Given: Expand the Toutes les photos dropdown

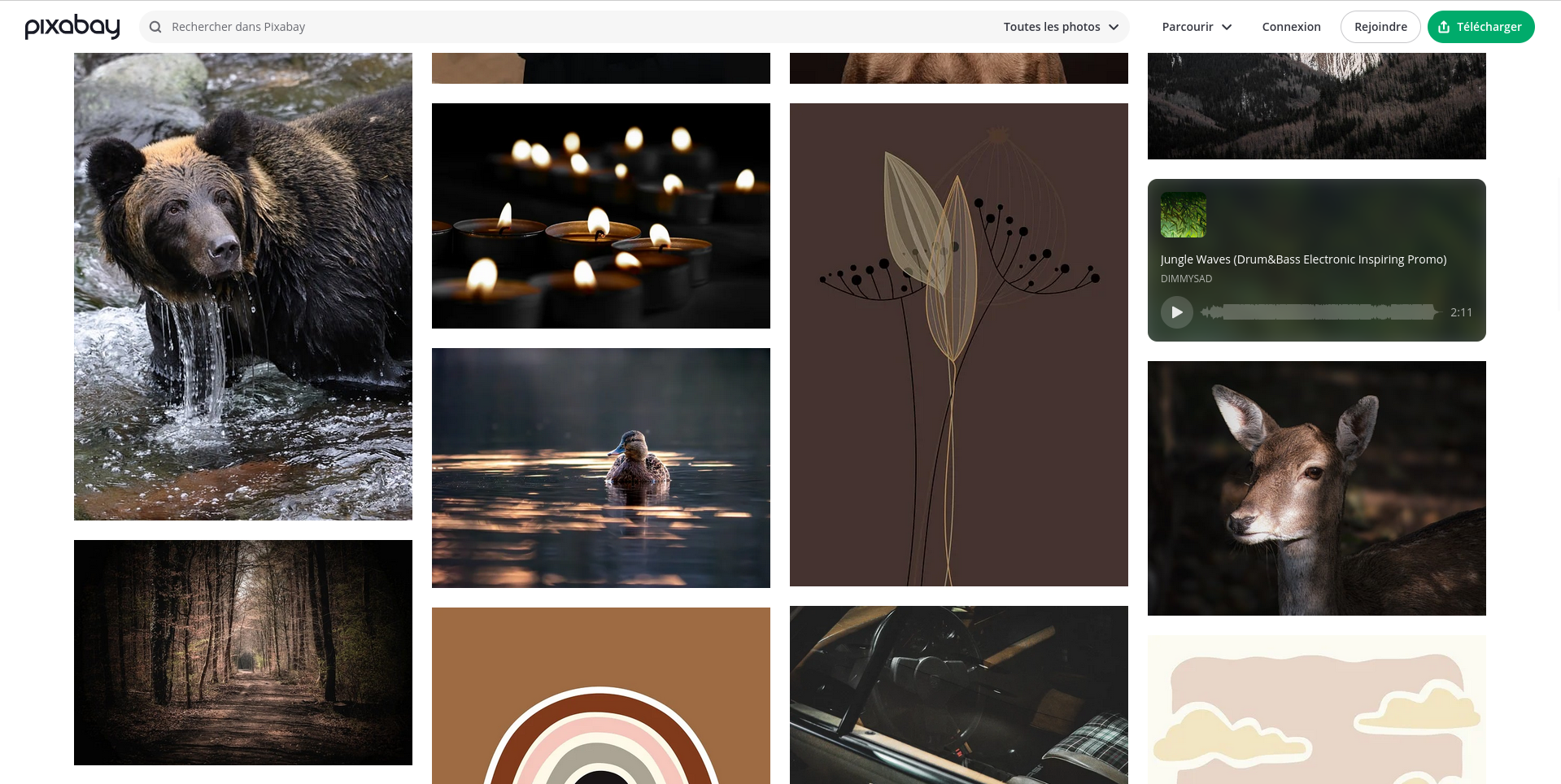Looking at the screenshot, I should point(1061,27).
